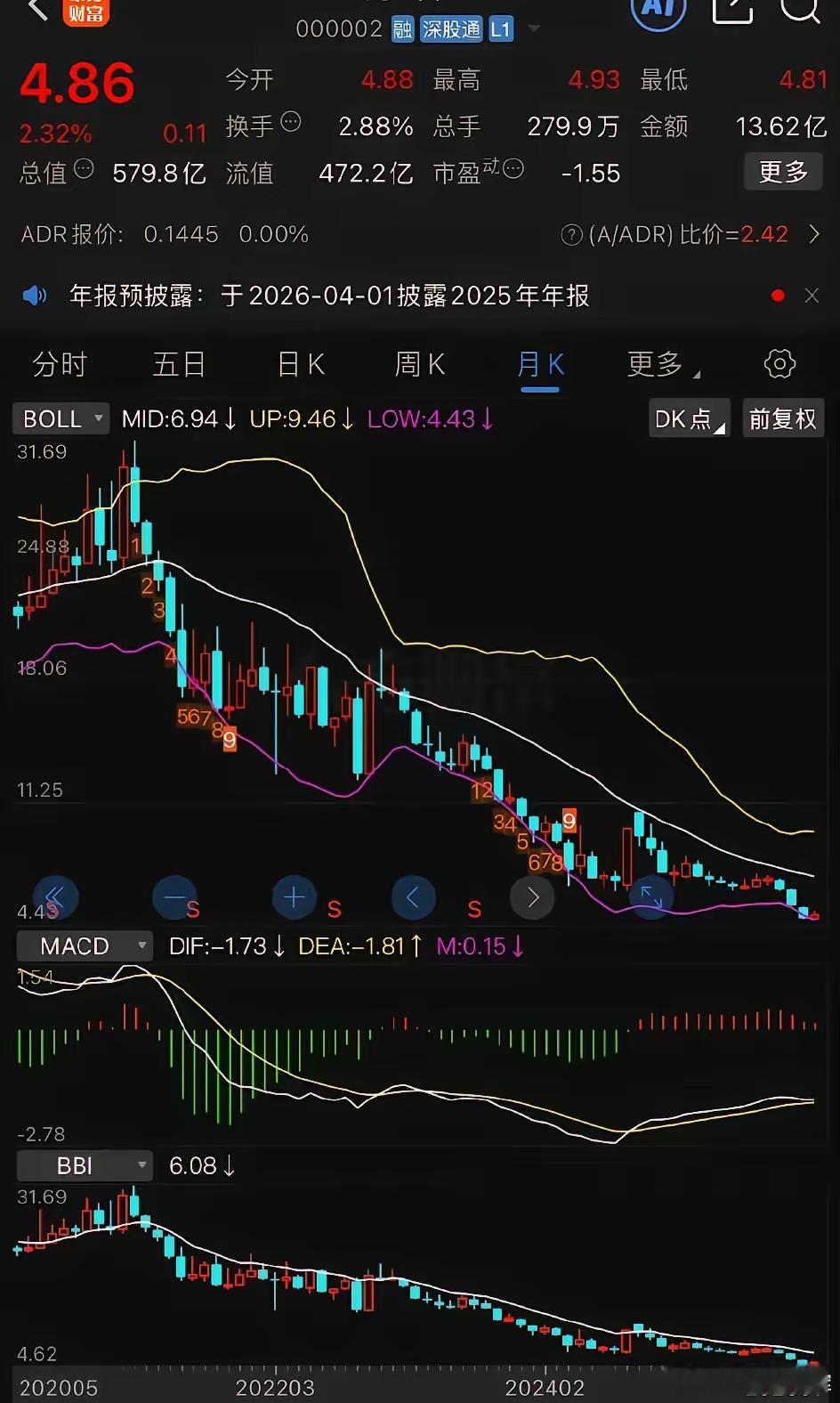Enable 前复权 price adjustment mode

(782, 418)
